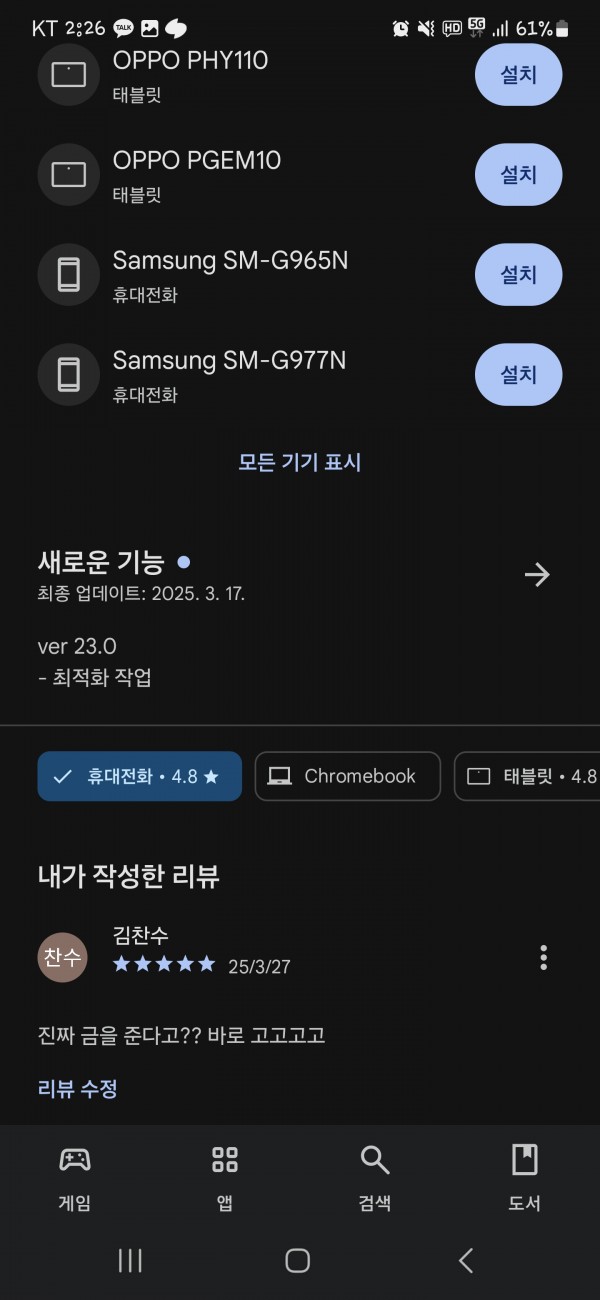Select the Chromebook chip
This screenshot has height=1300, width=600.
(x=347, y=776)
